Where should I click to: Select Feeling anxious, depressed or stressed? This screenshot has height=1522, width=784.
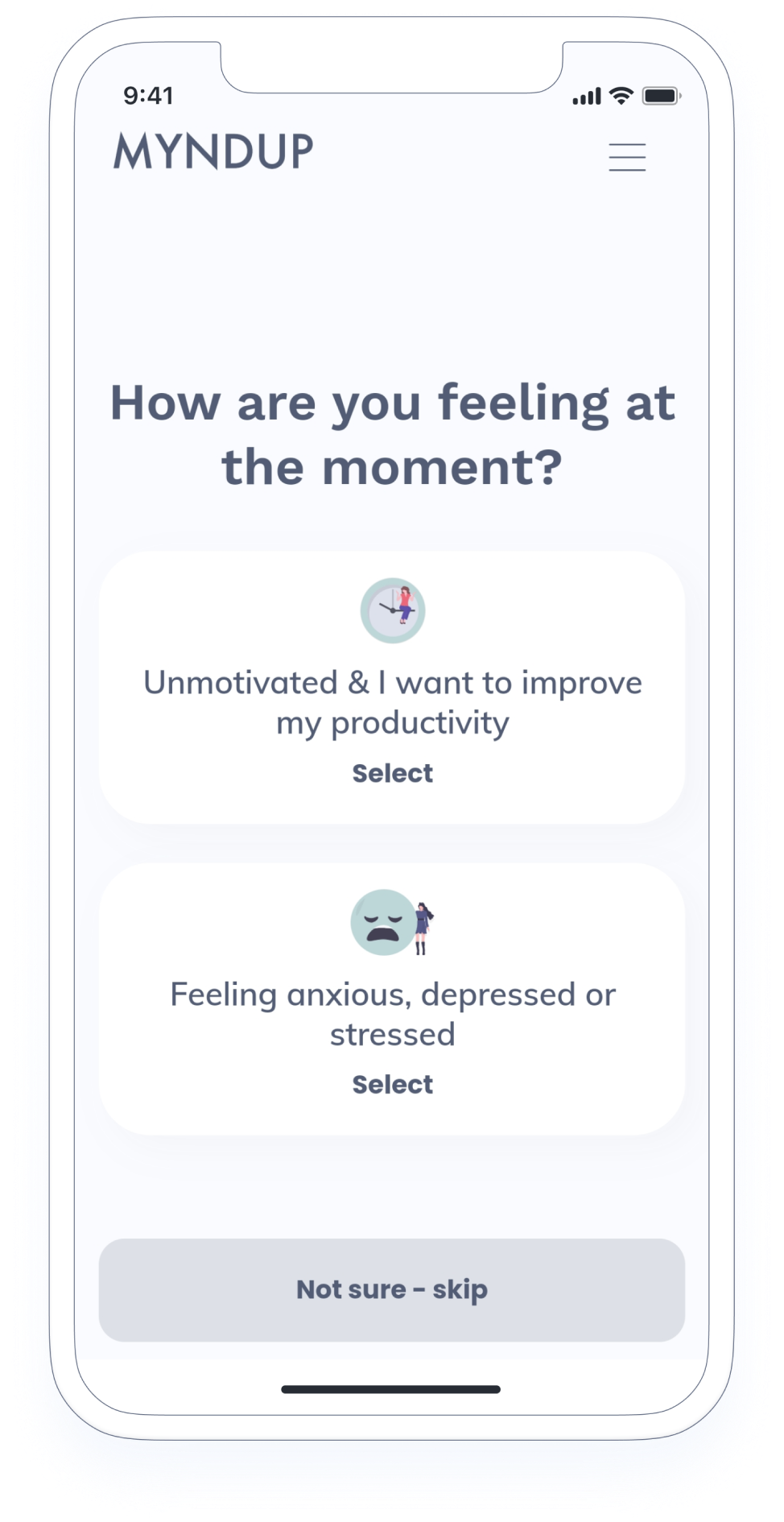[x=392, y=999]
